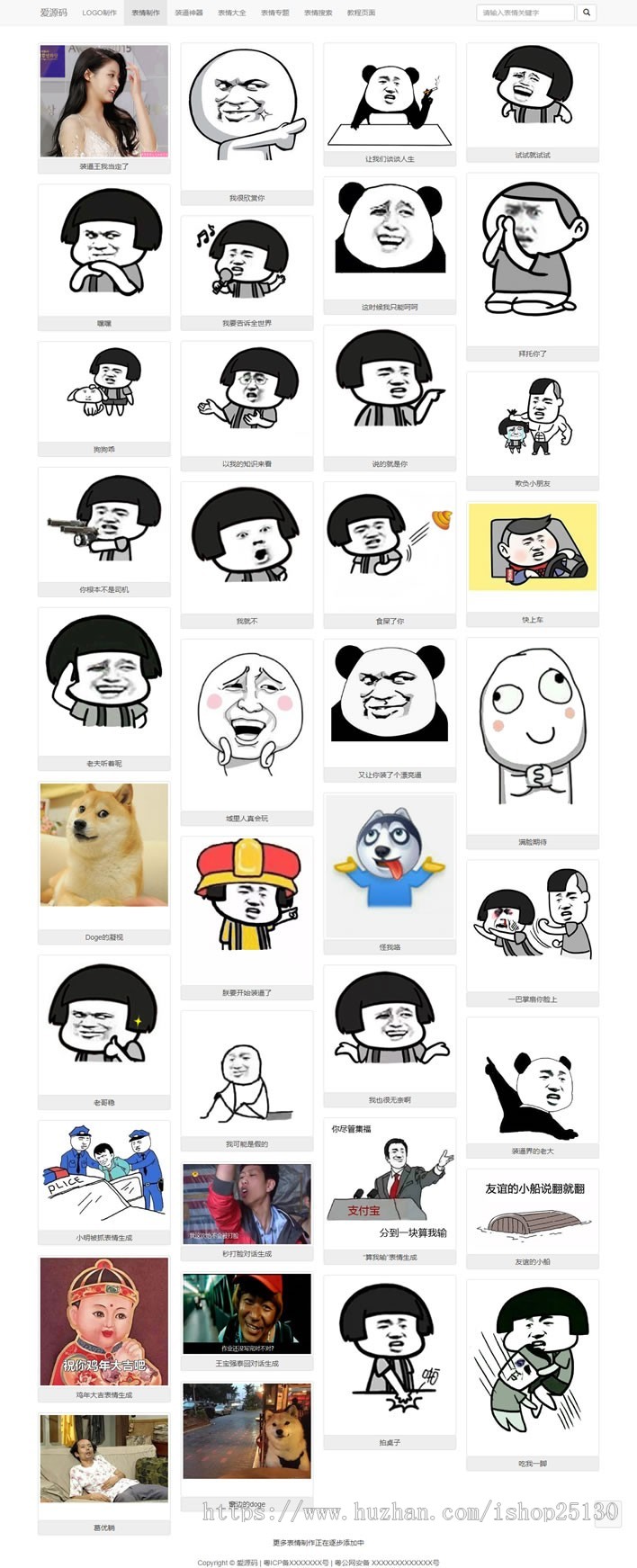Switch to 表情大全 in the top navigation

pyautogui.click(x=231, y=13)
